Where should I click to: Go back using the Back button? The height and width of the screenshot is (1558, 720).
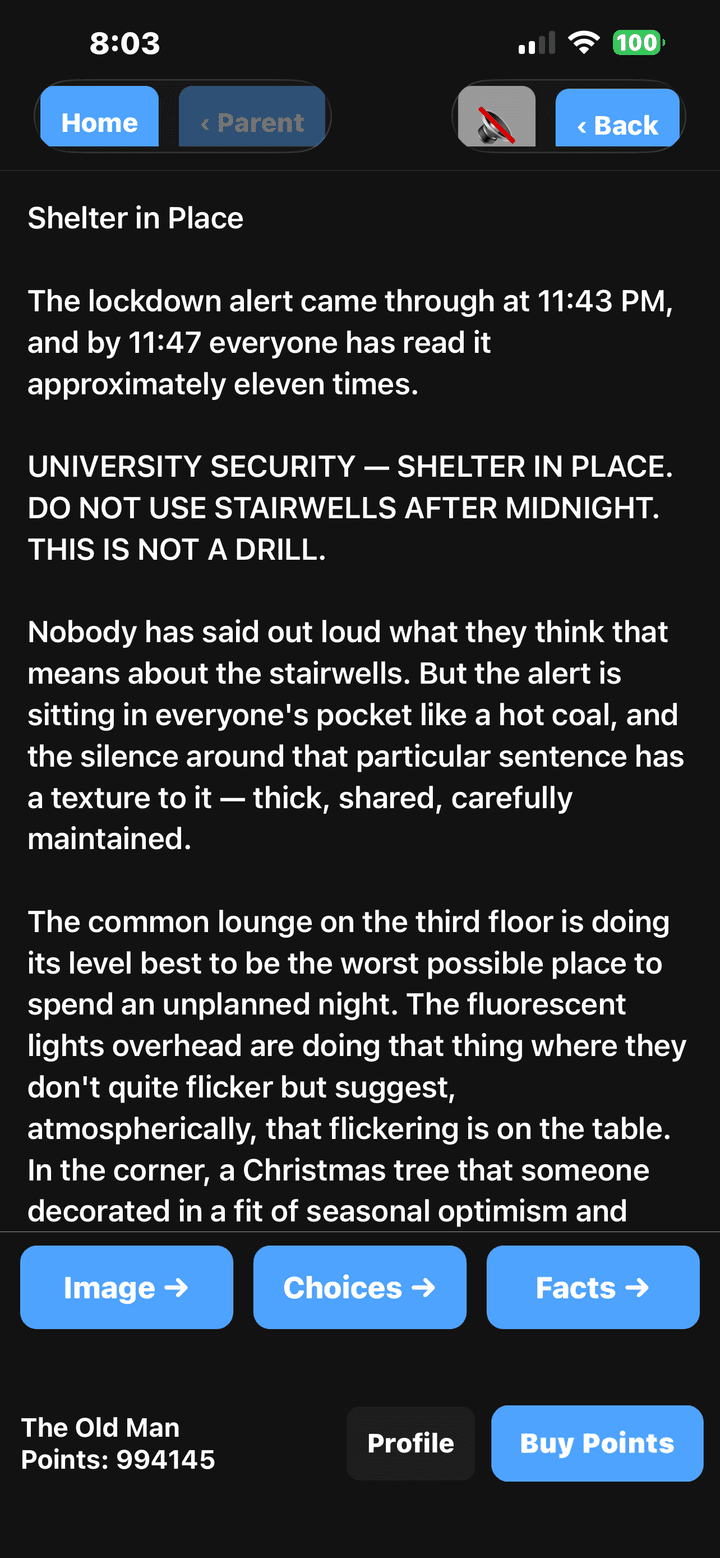[618, 120]
